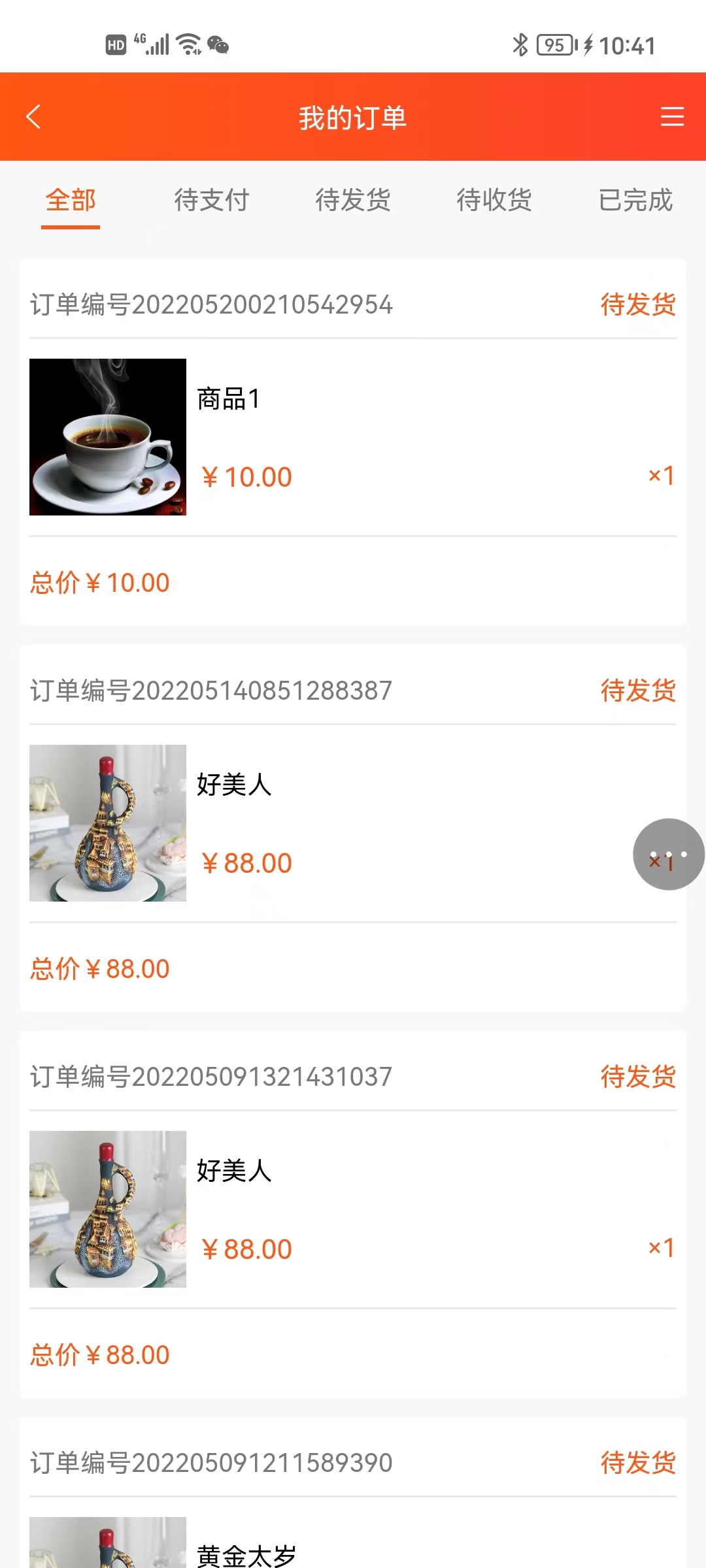View the 待收货 orders tab
Viewport: 706px width, 1568px height.
[x=494, y=200]
